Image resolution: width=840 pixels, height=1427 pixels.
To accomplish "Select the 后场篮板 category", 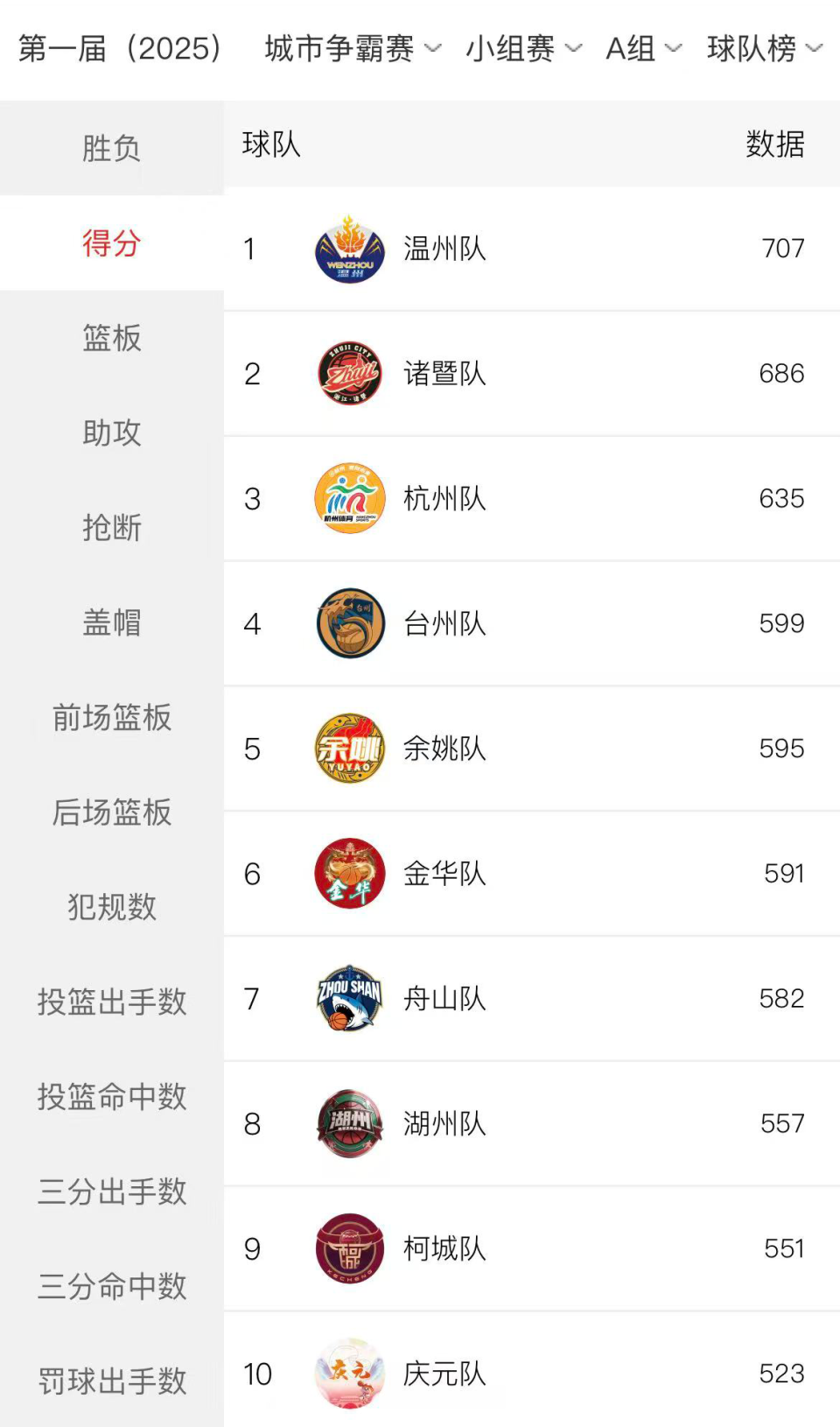I will [111, 812].
